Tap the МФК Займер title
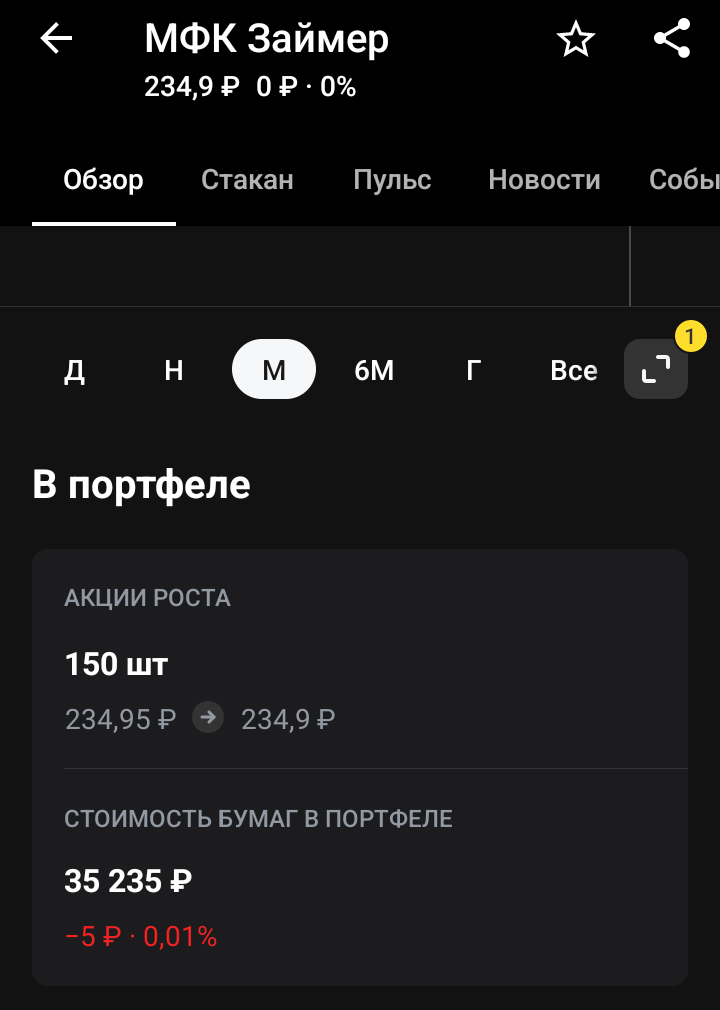This screenshot has height=1010, width=720. [265, 39]
